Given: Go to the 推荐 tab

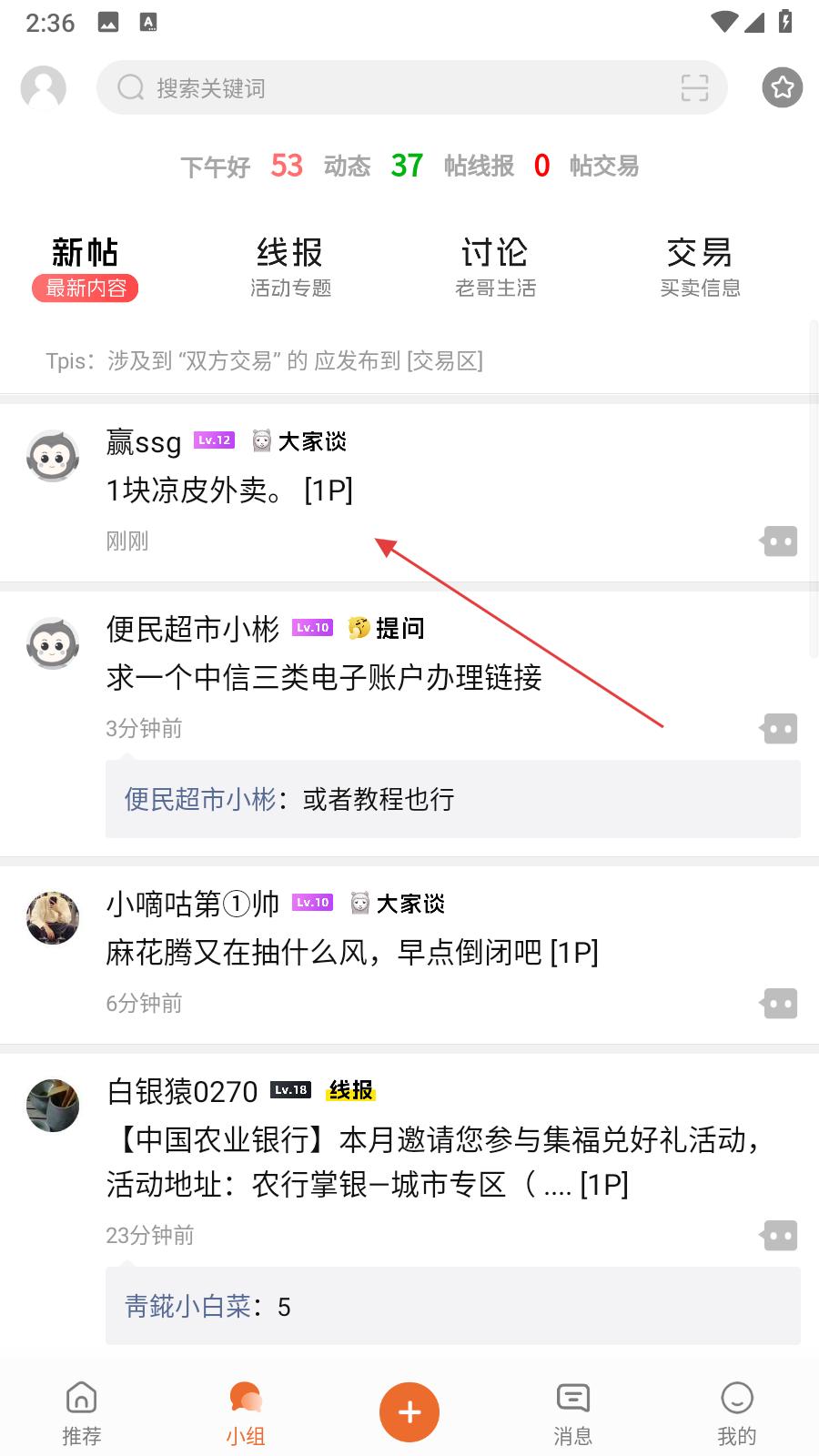Looking at the screenshot, I should (82, 1413).
